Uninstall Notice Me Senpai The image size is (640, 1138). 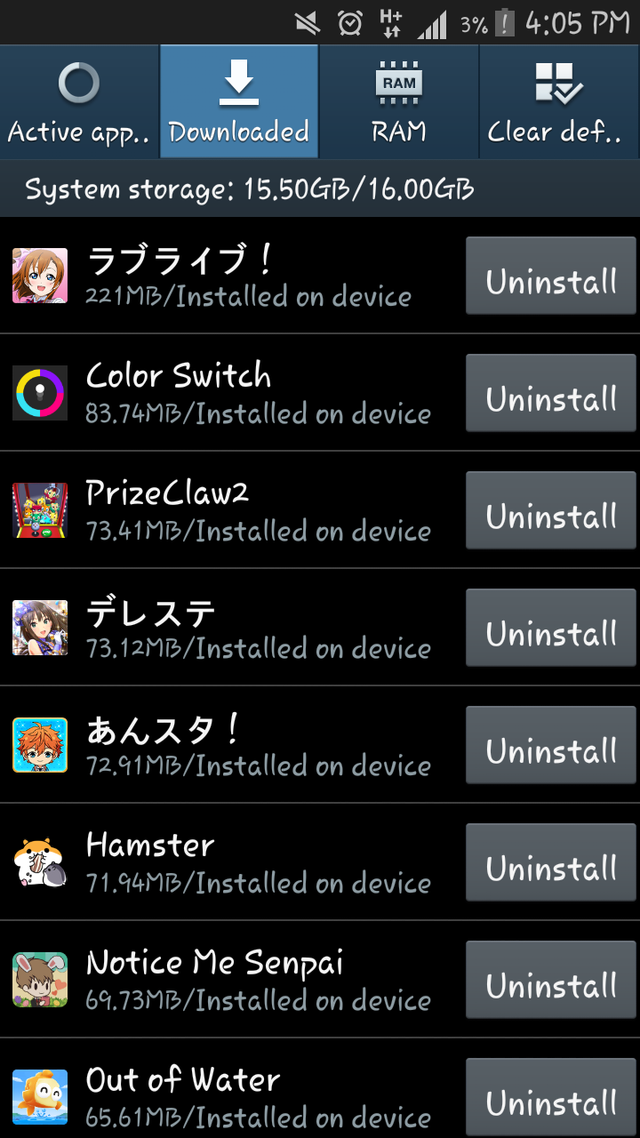[x=551, y=980]
